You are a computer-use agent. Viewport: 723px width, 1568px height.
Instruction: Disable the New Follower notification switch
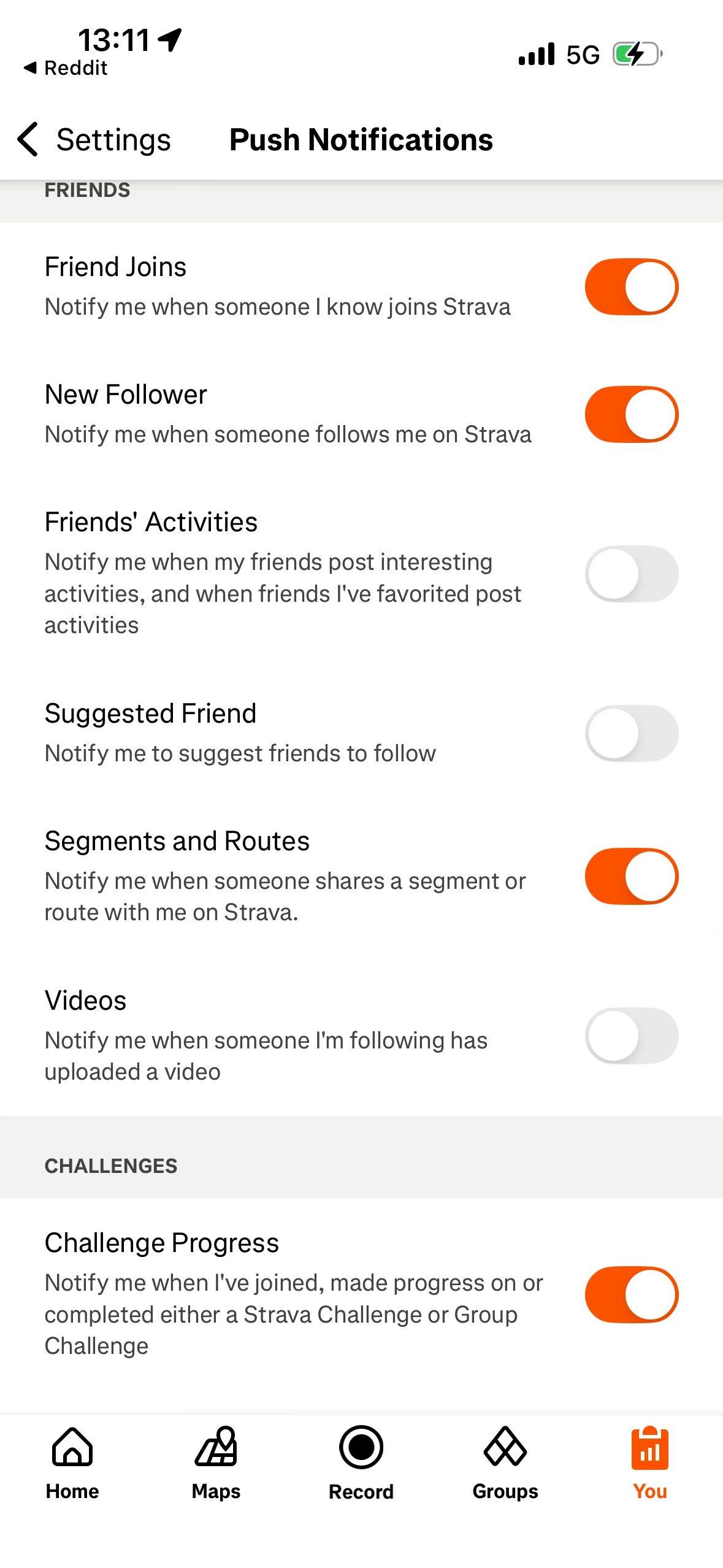[631, 414]
